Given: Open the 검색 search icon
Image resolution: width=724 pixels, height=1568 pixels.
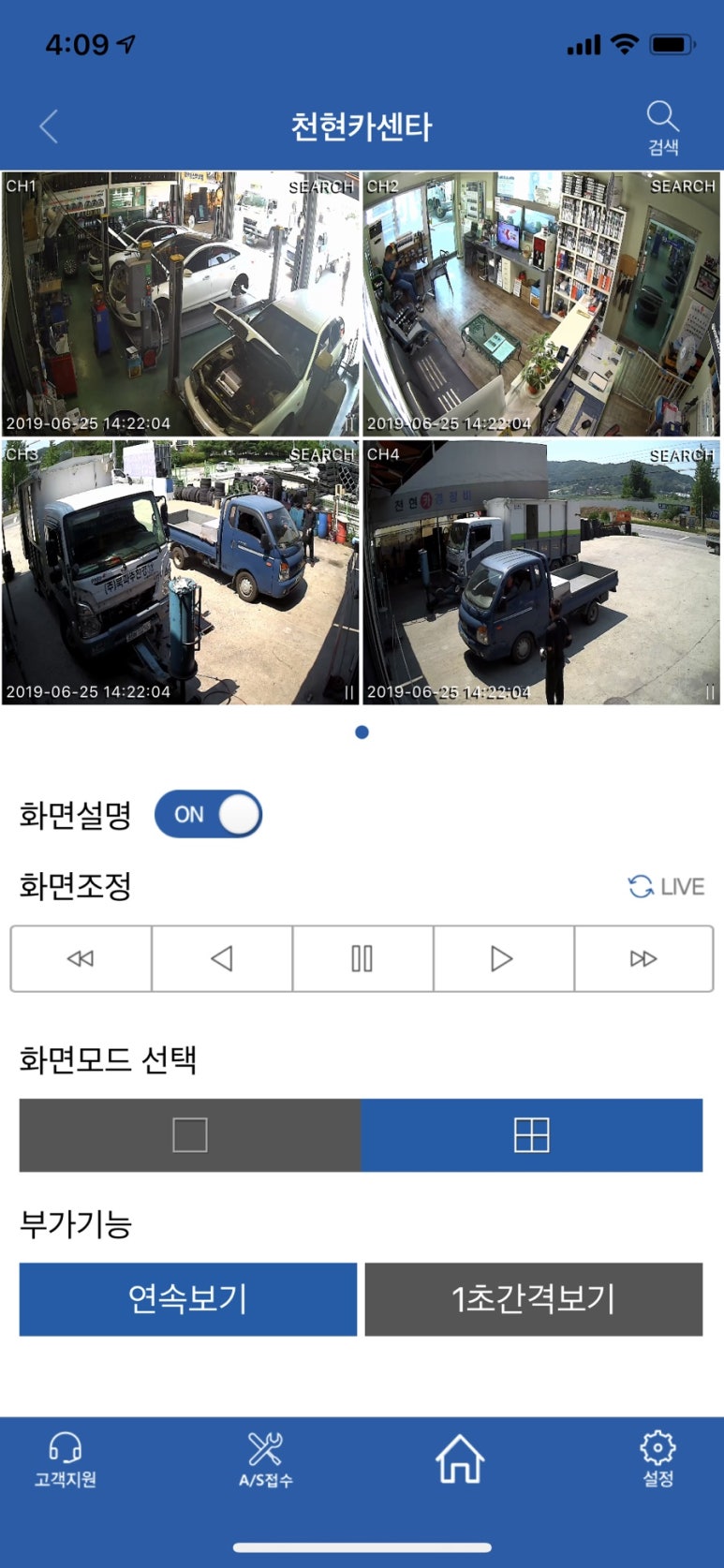Looking at the screenshot, I should pyautogui.click(x=662, y=127).
